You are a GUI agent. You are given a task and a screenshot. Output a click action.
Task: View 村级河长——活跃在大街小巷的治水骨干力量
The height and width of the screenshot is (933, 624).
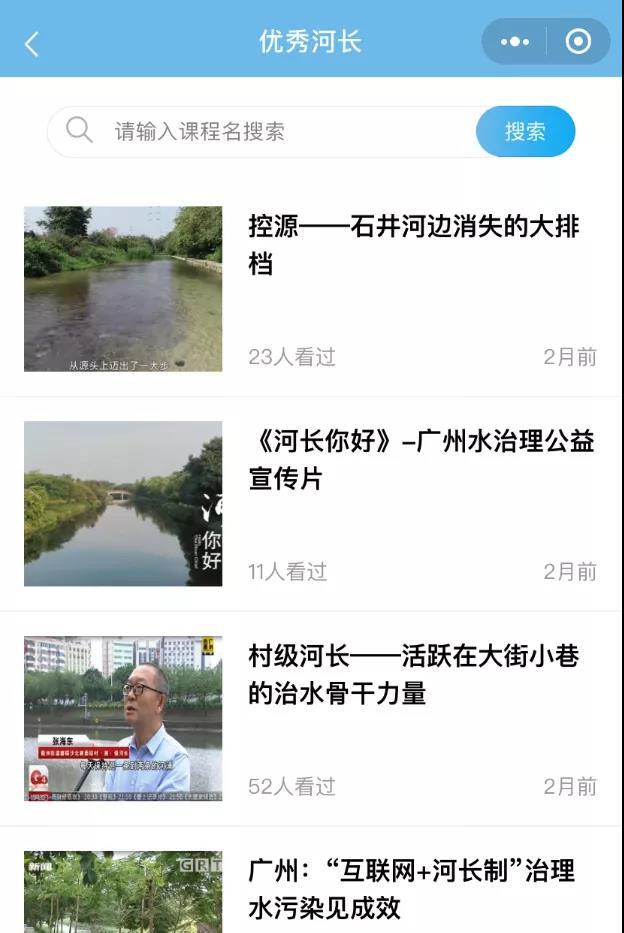413,674
